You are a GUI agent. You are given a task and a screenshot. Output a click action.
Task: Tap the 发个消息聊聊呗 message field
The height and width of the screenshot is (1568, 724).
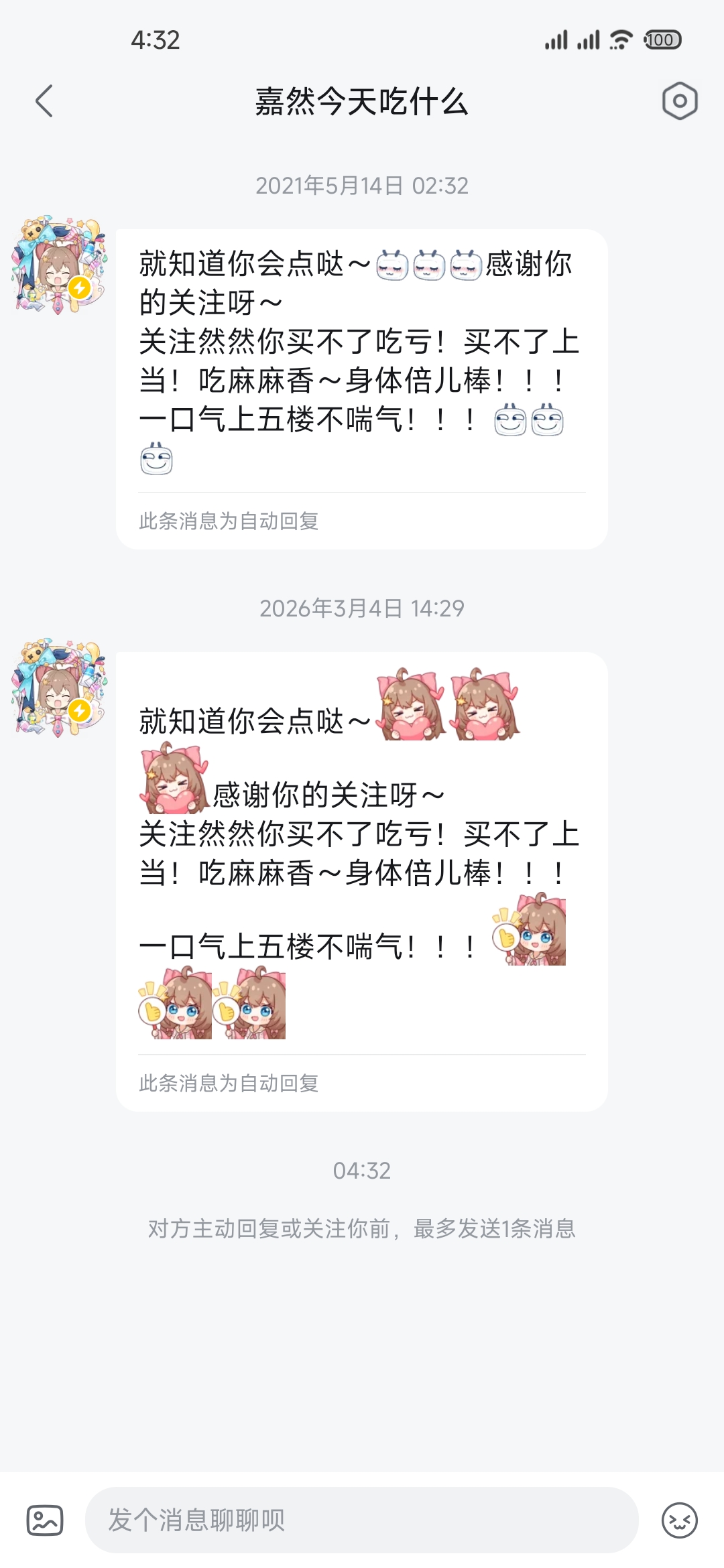click(x=361, y=1520)
